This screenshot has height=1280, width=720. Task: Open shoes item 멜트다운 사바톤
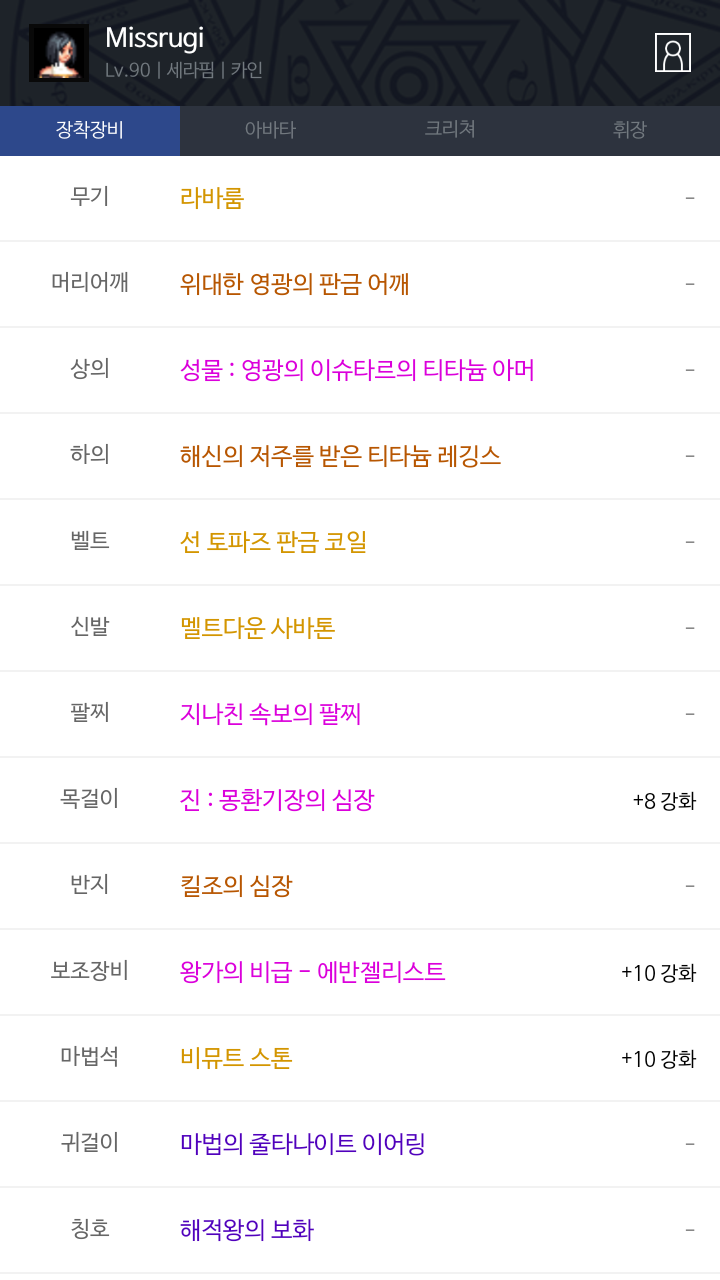click(257, 628)
